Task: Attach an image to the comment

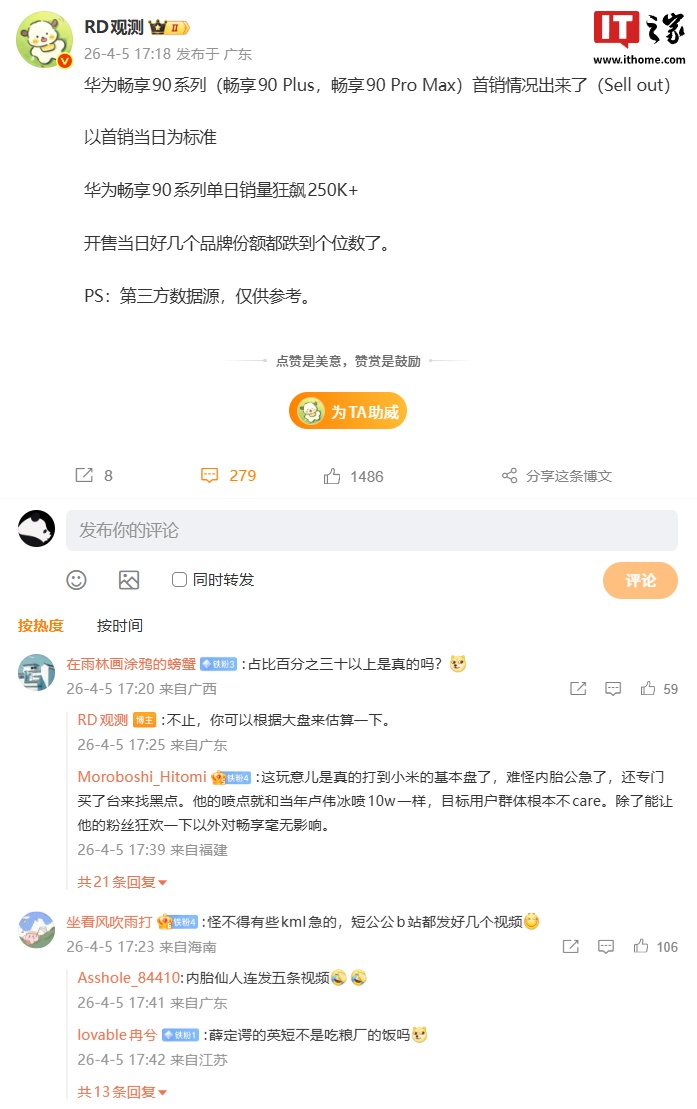Action: tap(129, 580)
